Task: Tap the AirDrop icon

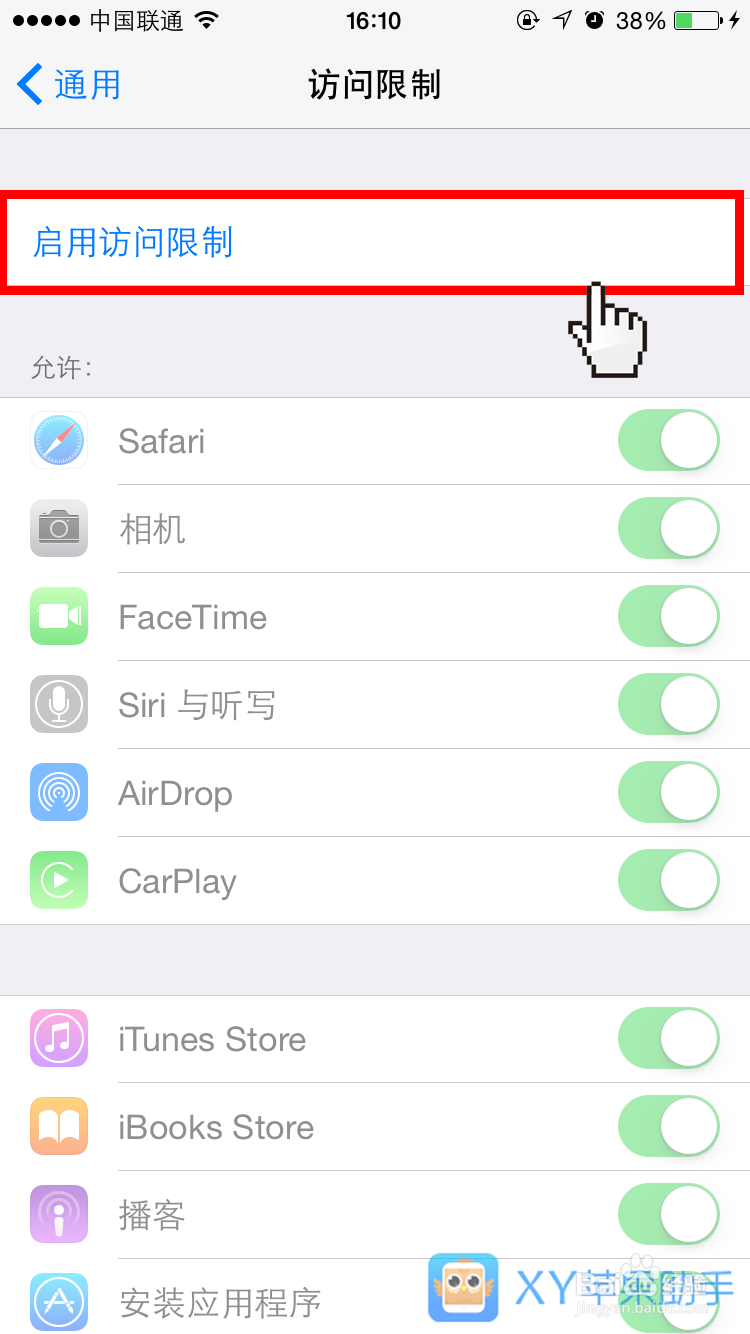Action: (x=58, y=792)
